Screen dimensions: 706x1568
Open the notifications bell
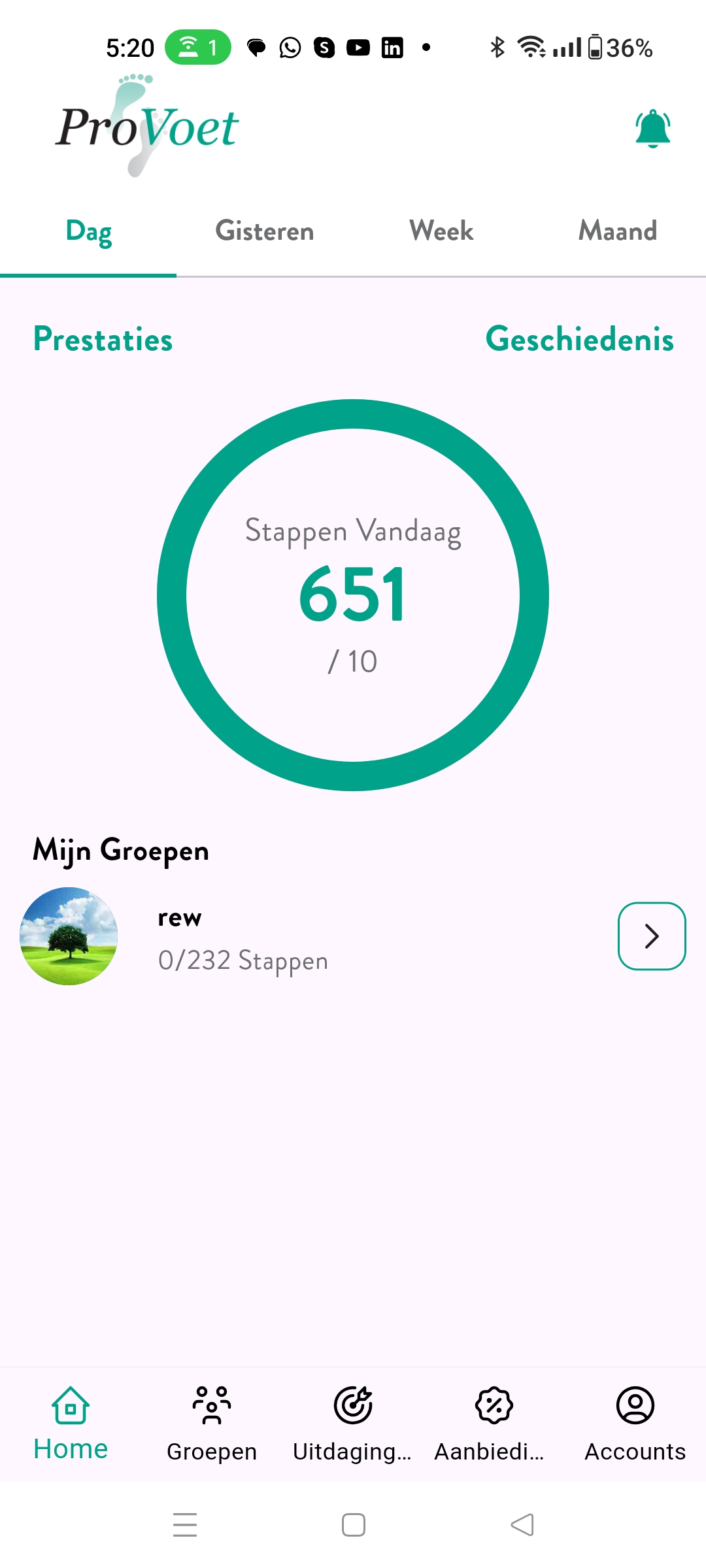(x=652, y=129)
